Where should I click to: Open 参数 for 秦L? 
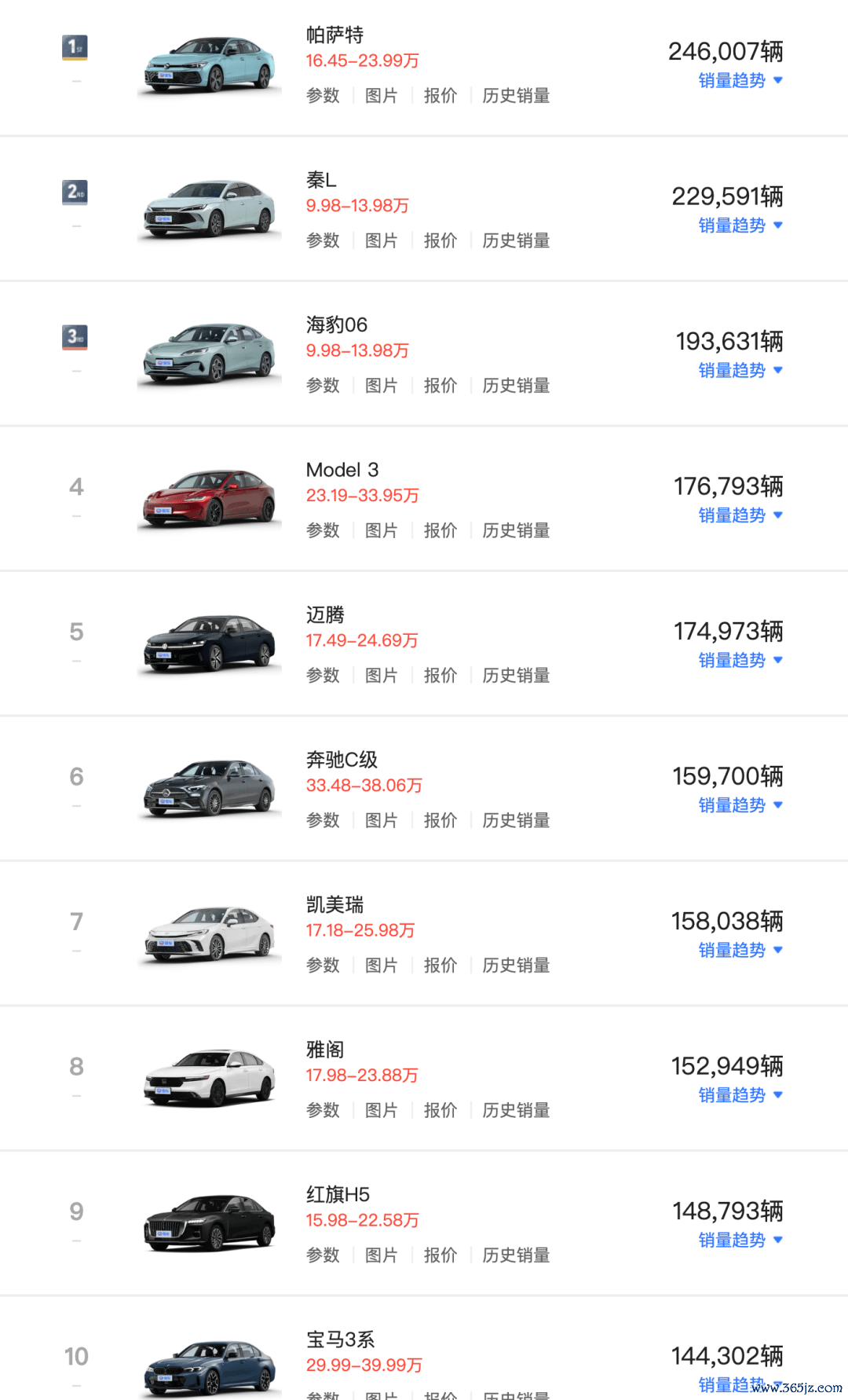(323, 240)
